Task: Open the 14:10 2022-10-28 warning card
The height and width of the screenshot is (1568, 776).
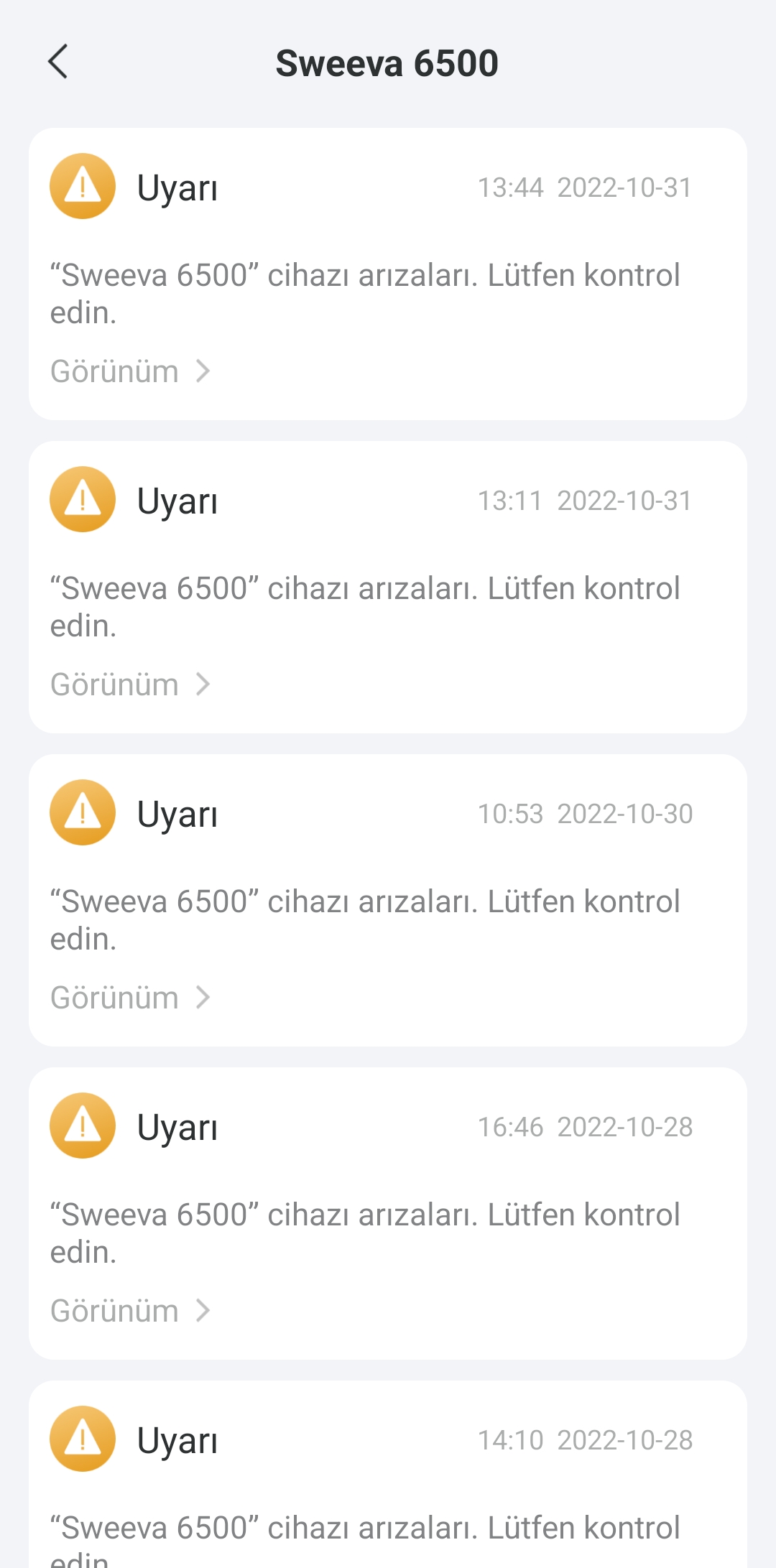Action: pyautogui.click(x=388, y=1474)
